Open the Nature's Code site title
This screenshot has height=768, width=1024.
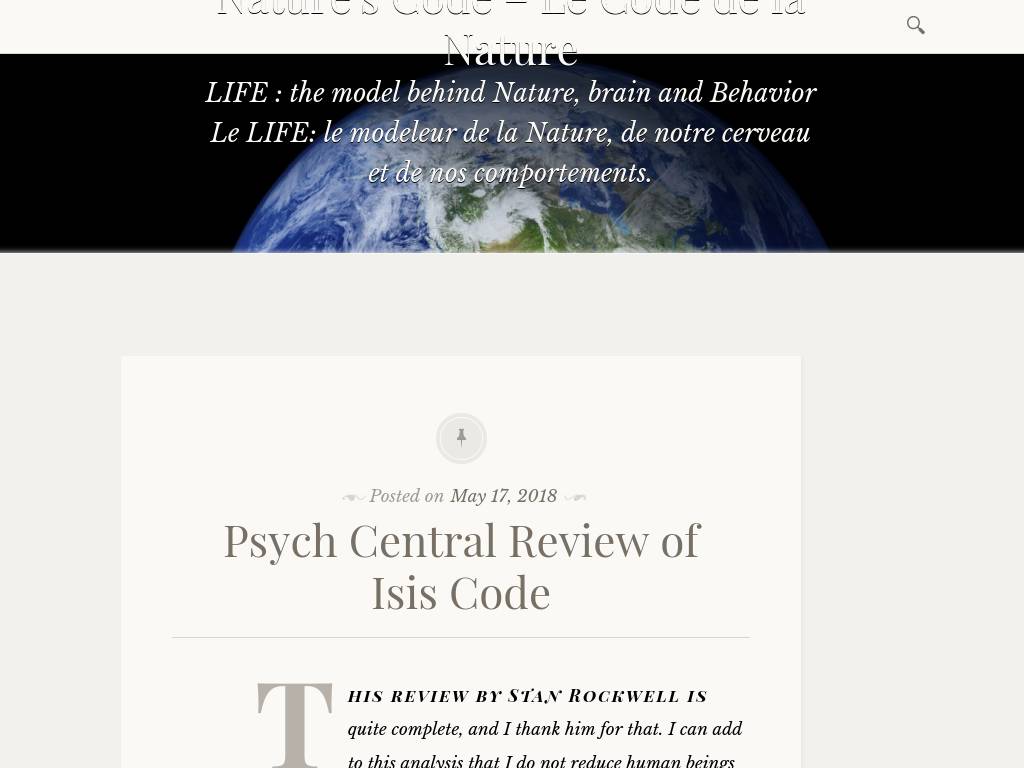pos(511,33)
